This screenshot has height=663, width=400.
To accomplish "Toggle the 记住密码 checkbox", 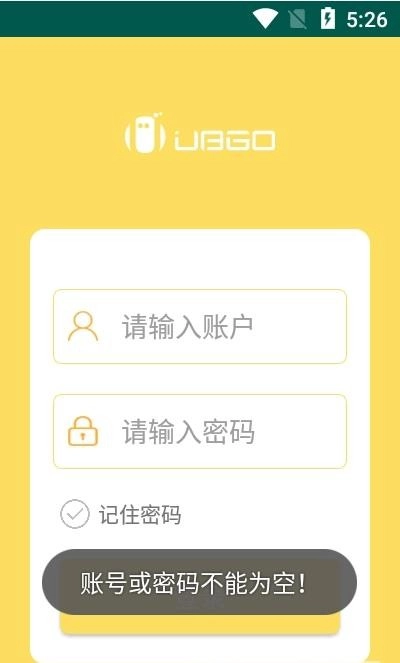I will point(75,514).
